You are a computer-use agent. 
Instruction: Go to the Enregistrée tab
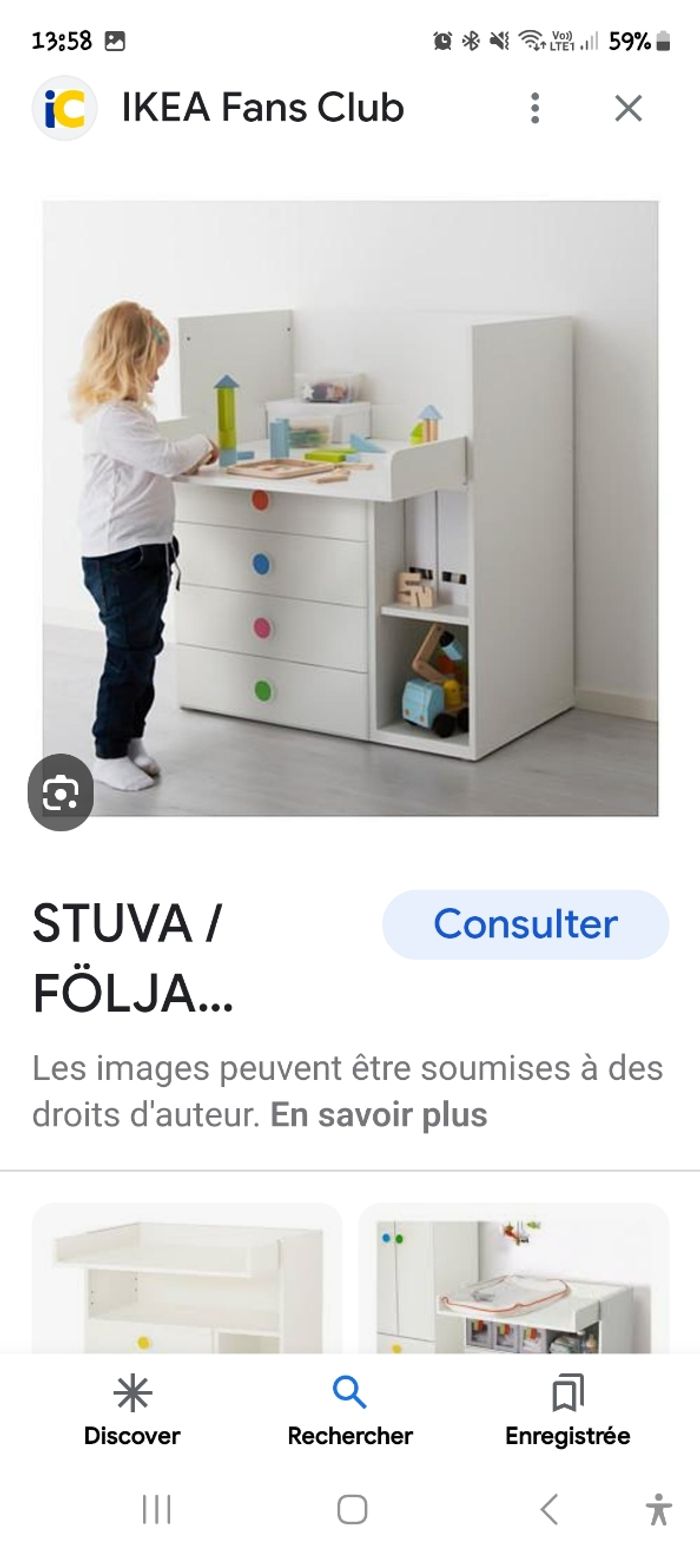click(567, 1410)
